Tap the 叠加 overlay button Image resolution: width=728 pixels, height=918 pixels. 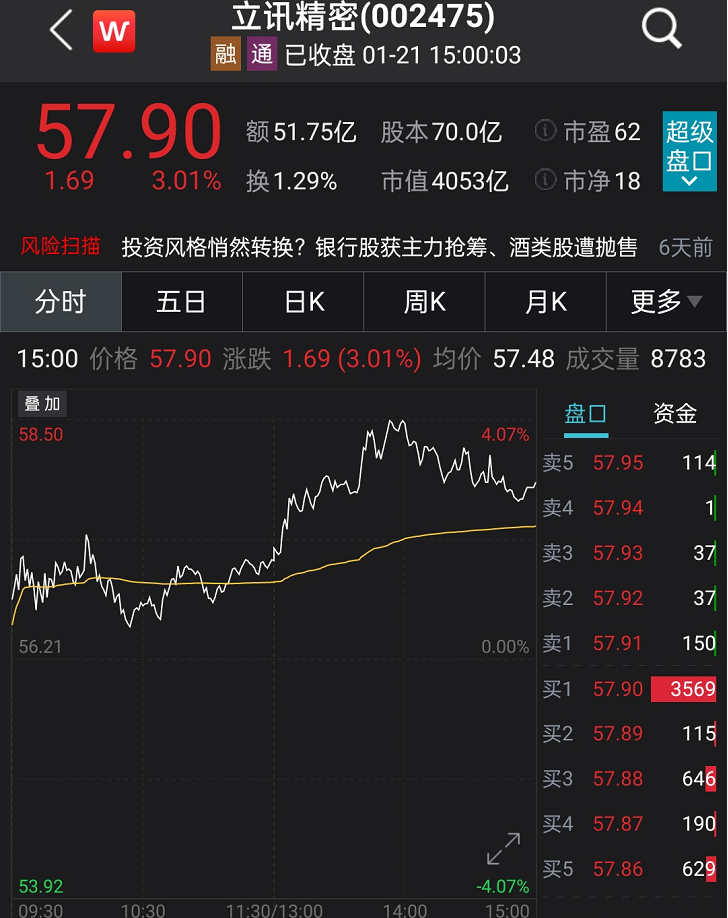point(43,404)
